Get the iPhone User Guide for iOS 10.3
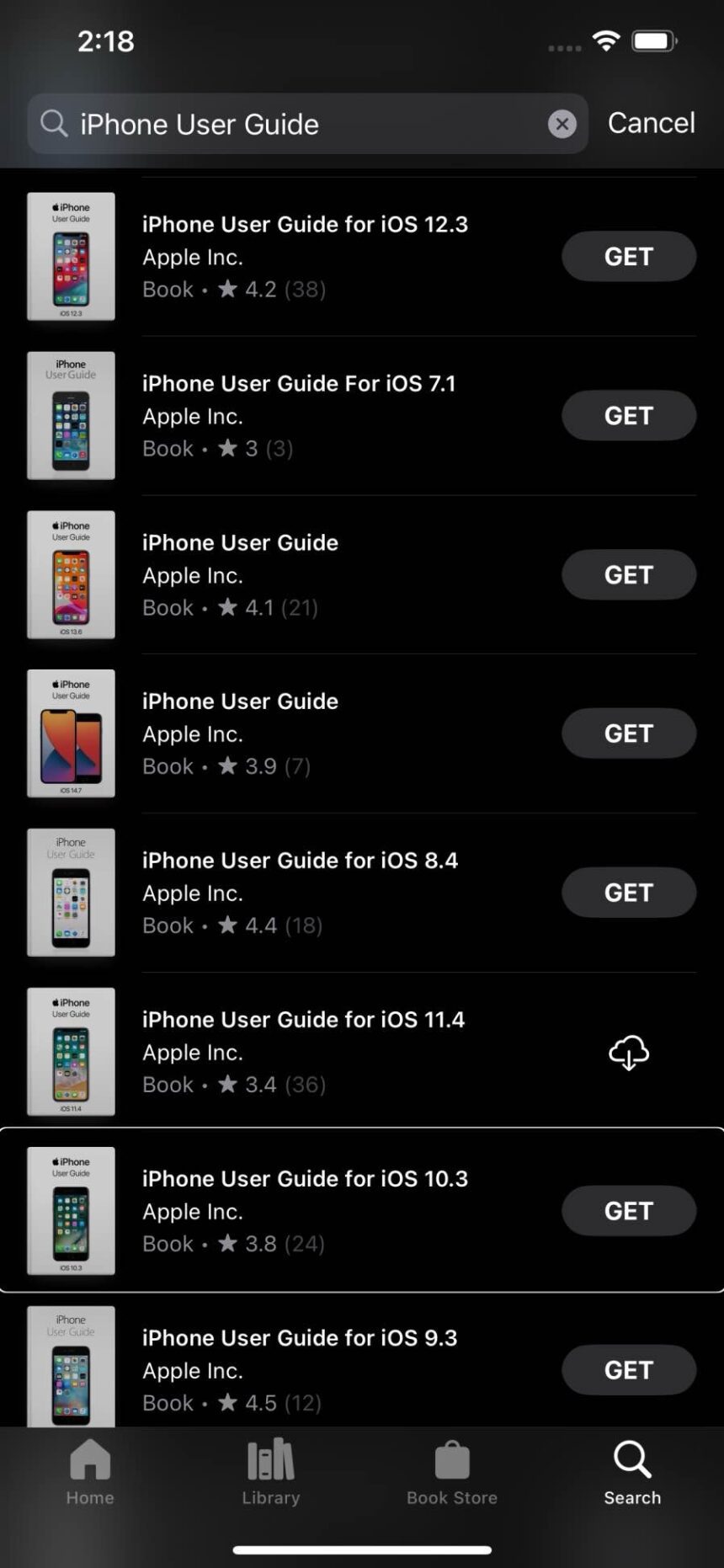Viewport: 724px width, 1568px height. tap(629, 1210)
